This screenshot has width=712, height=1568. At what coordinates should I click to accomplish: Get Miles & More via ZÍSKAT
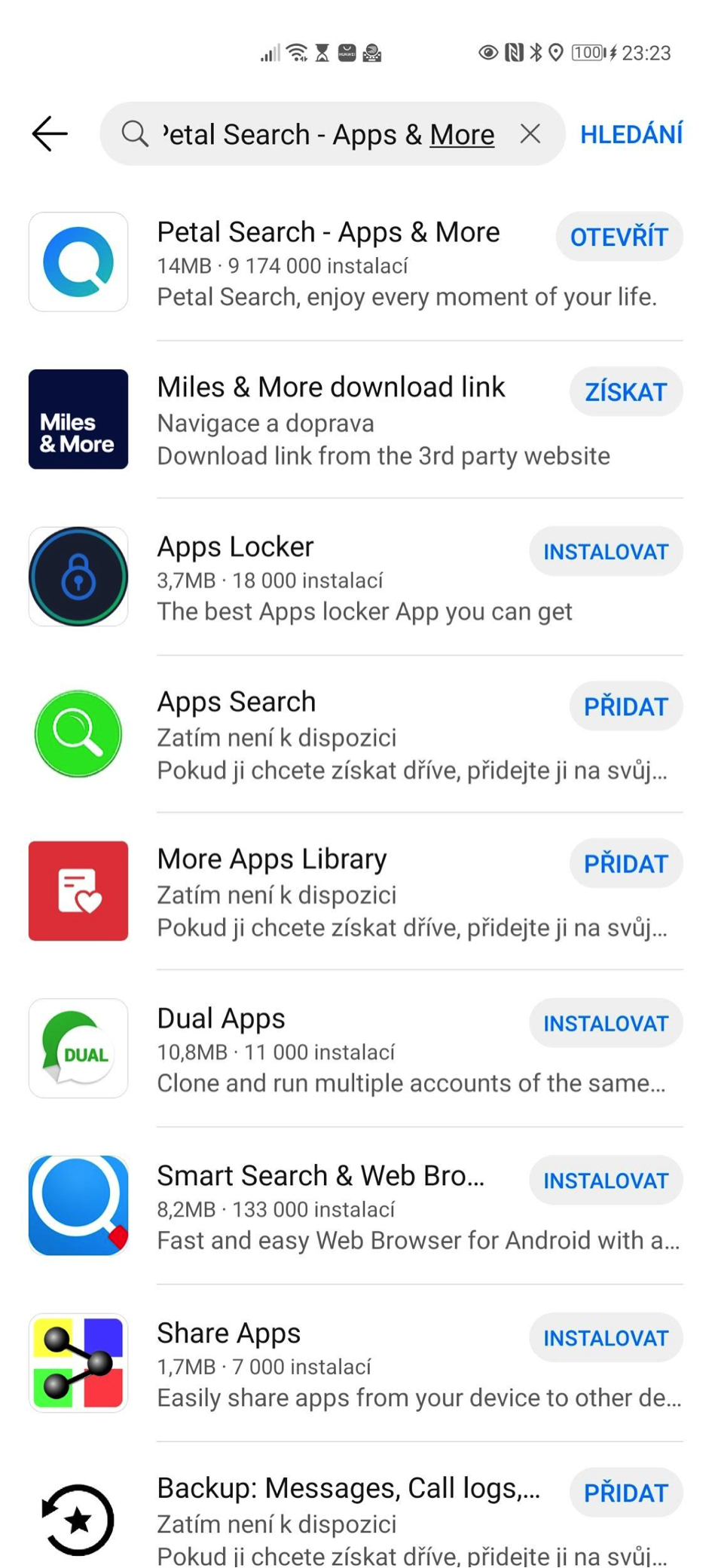pyautogui.click(x=625, y=392)
